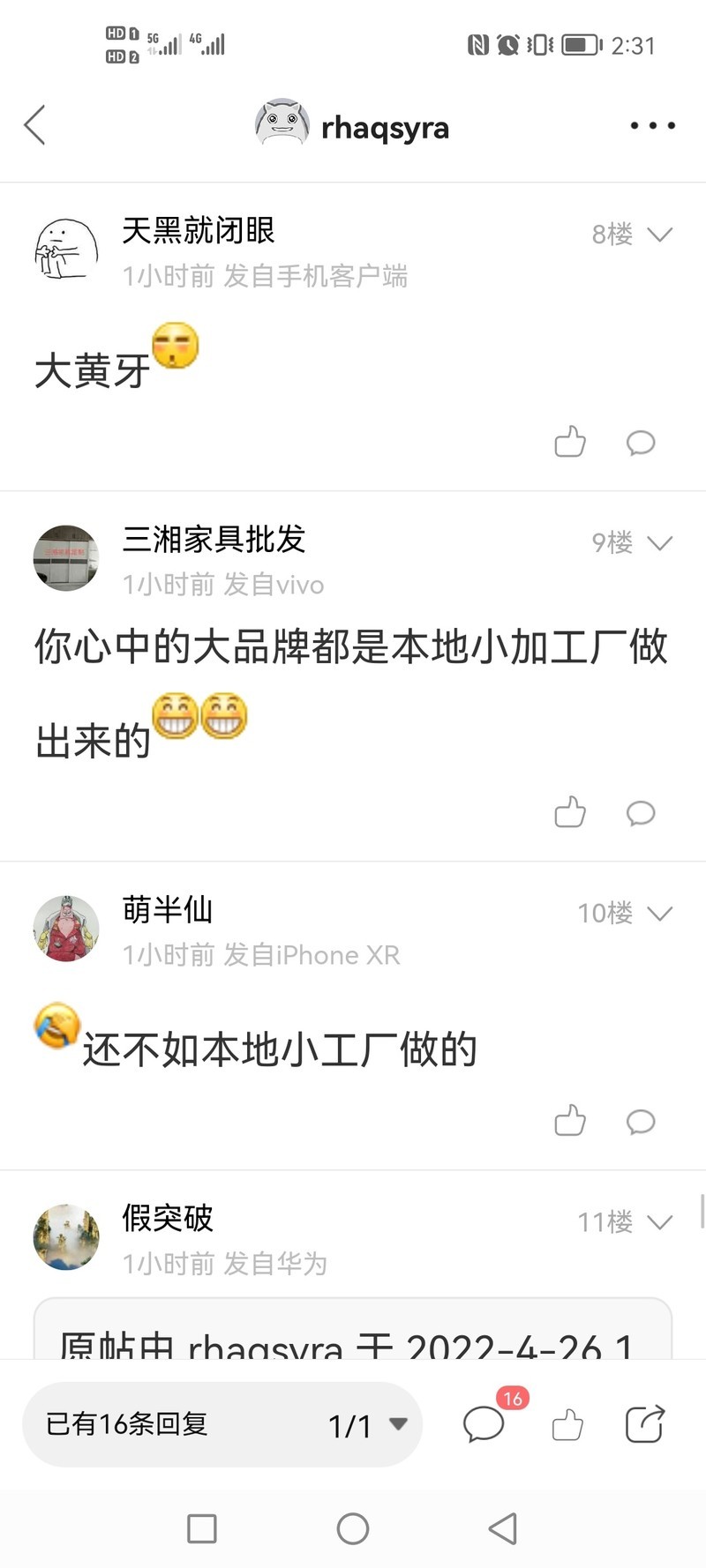Open rhaqsyra's profile from the header
Viewport: 706px width, 1568px height.
[353, 126]
